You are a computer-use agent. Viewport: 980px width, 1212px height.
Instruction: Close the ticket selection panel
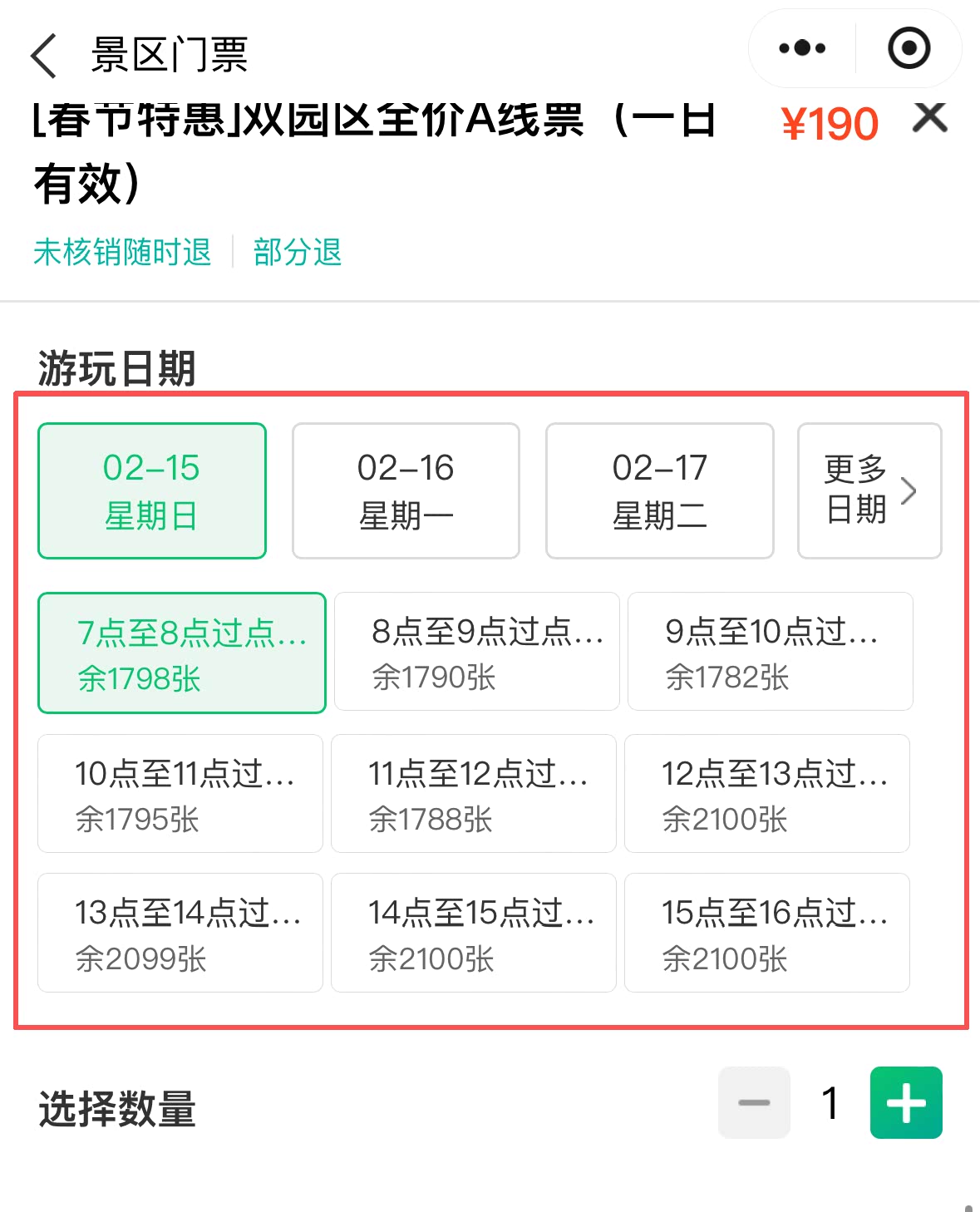click(x=929, y=117)
